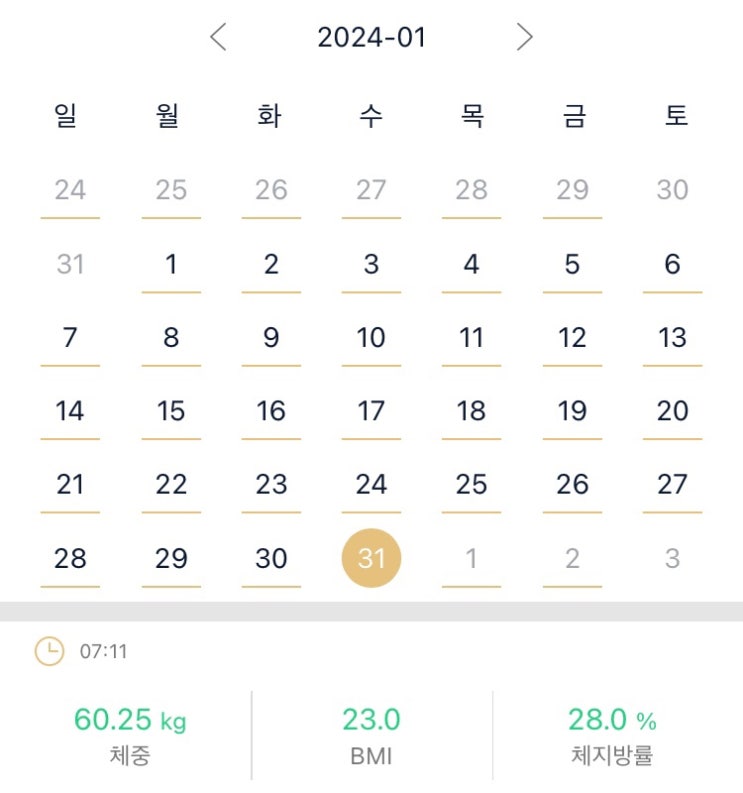Go to the previous month
Screen dimensions: 743x793
click(218, 37)
